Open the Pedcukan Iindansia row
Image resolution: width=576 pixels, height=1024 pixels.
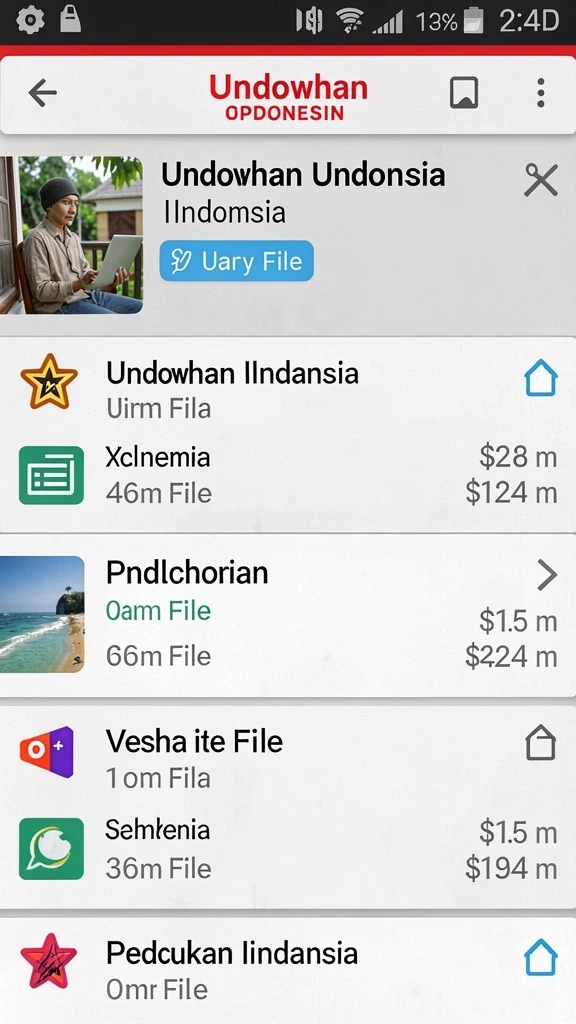pos(288,971)
